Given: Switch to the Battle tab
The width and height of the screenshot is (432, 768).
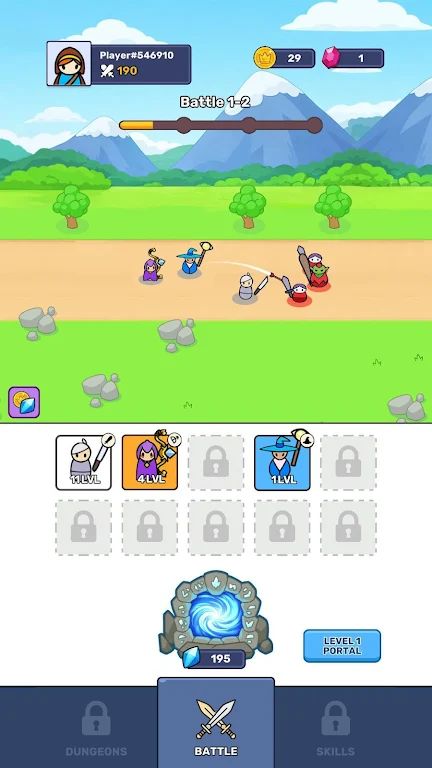Looking at the screenshot, I should (216, 724).
